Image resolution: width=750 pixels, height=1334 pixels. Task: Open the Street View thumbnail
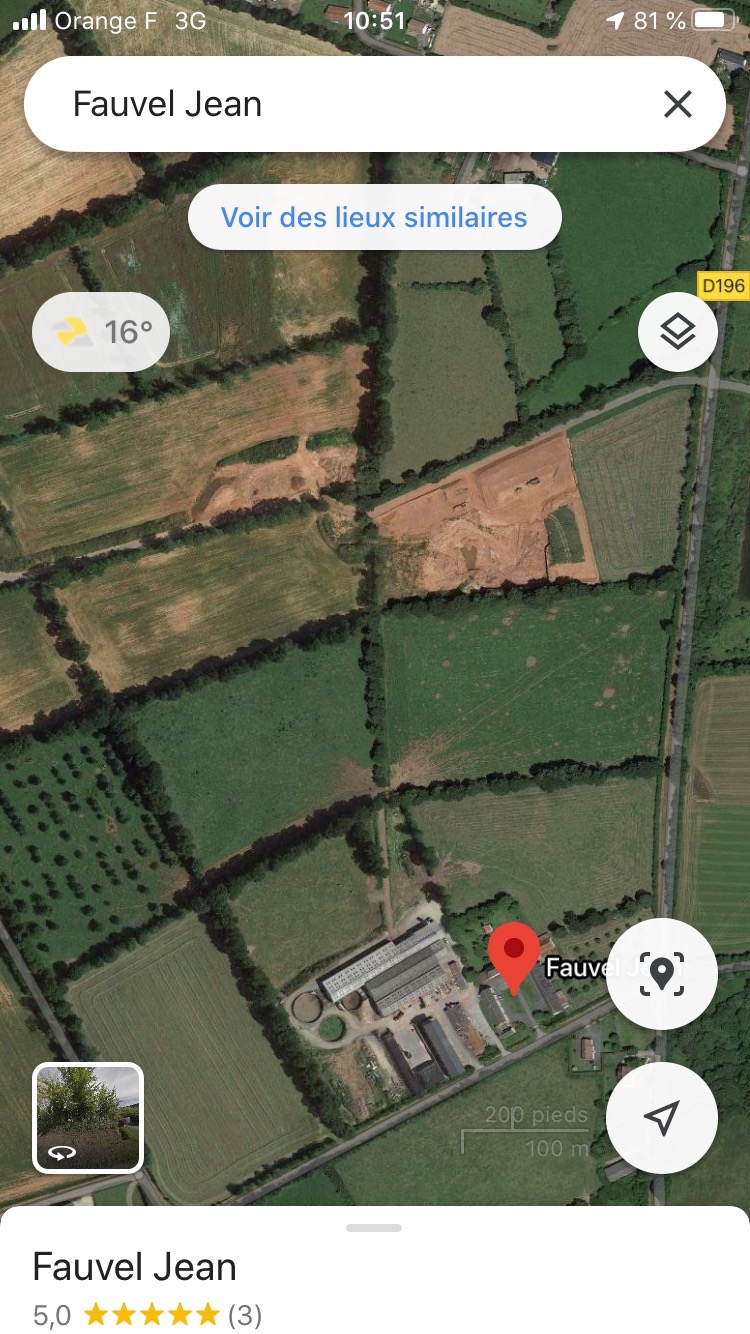[x=88, y=1117]
